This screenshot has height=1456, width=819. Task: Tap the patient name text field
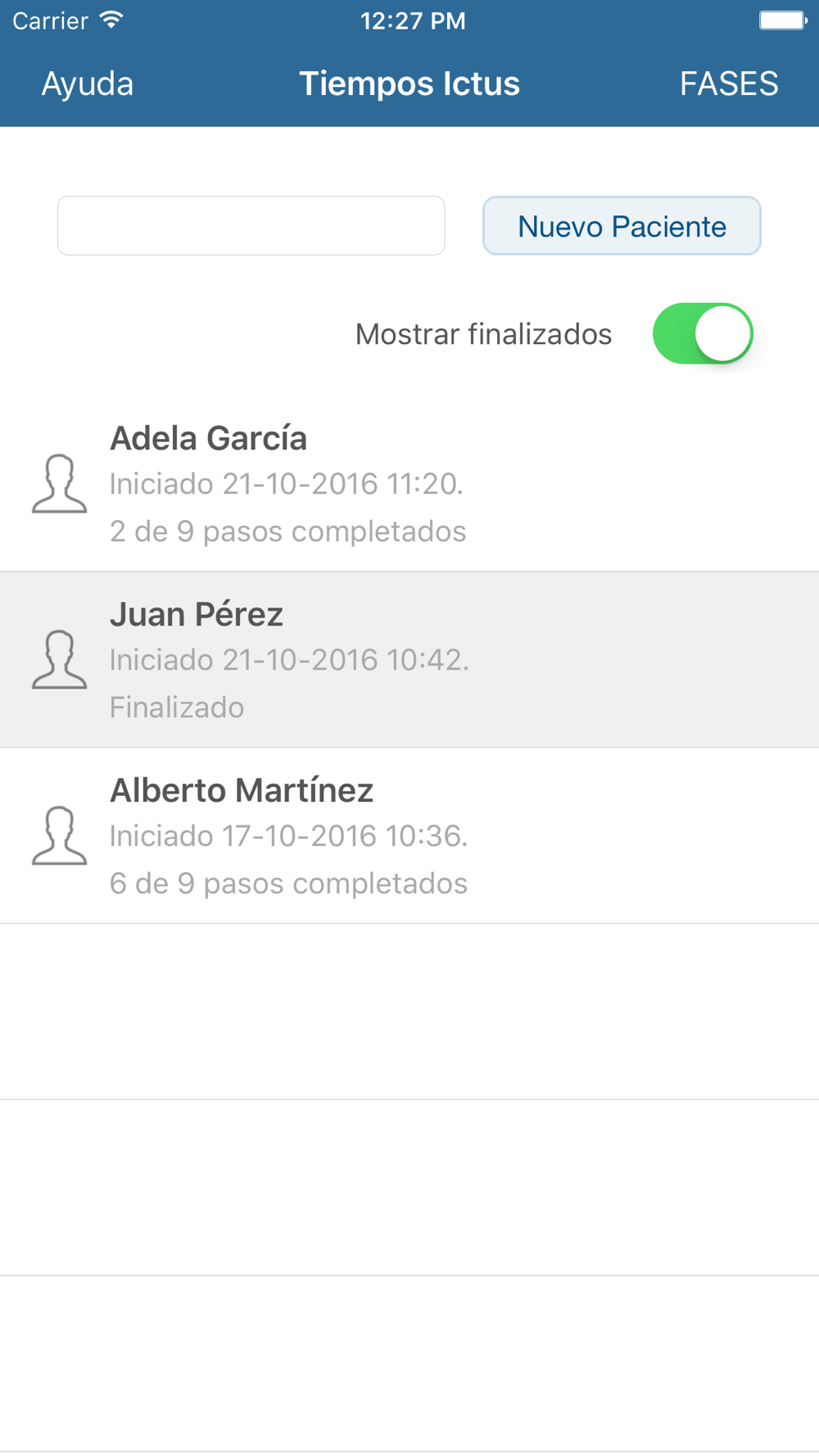[251, 225]
